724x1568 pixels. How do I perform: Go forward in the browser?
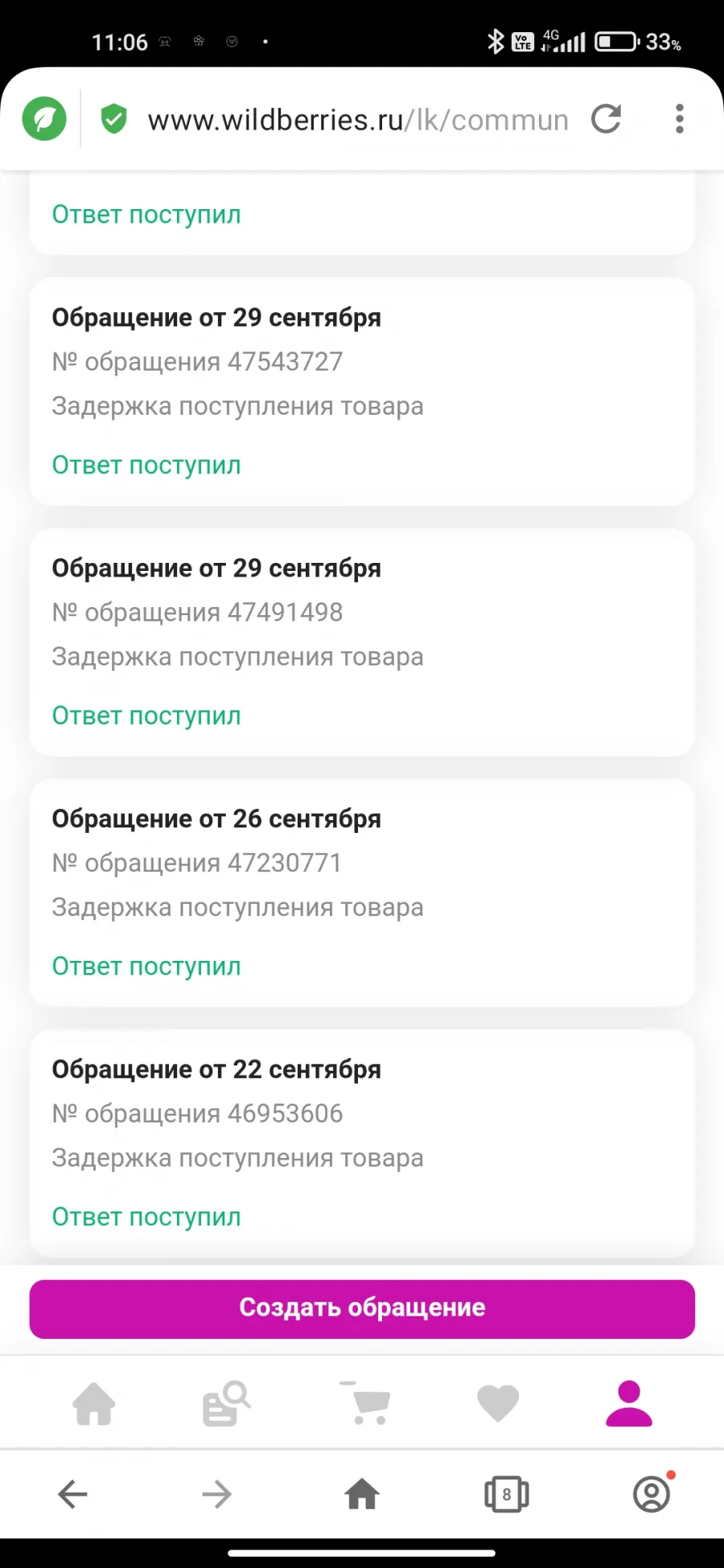point(217,1495)
